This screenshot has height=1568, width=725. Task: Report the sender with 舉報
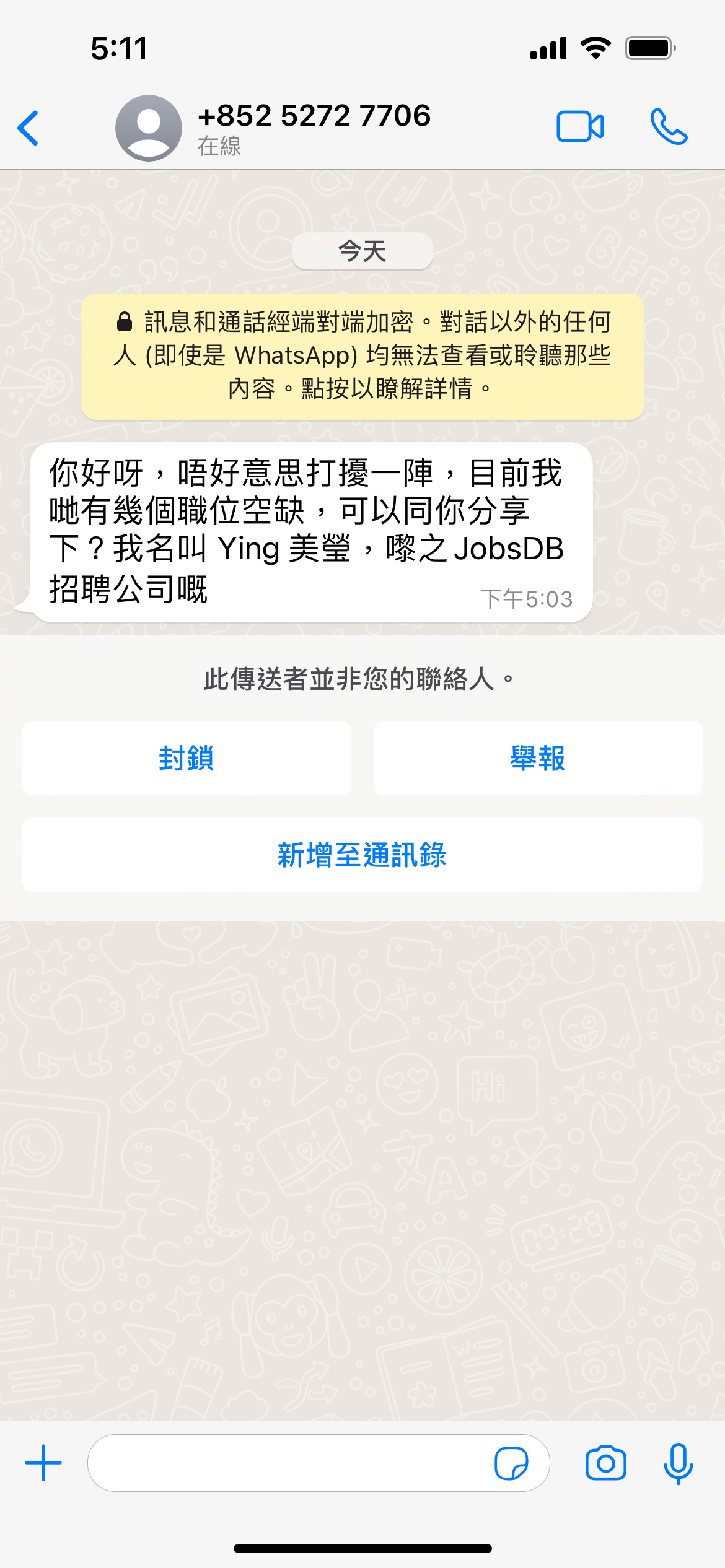coord(538,758)
